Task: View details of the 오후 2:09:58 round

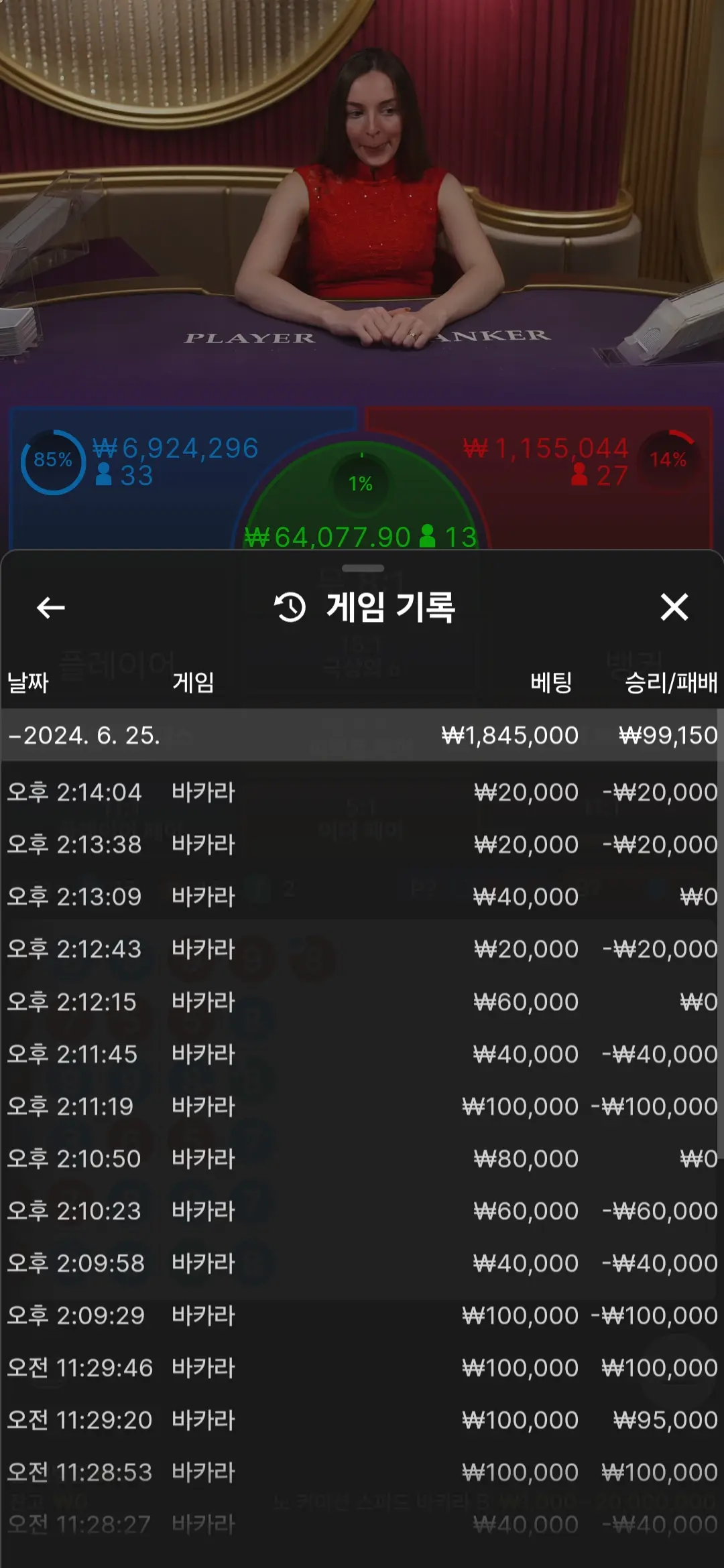Action: coord(361,1263)
